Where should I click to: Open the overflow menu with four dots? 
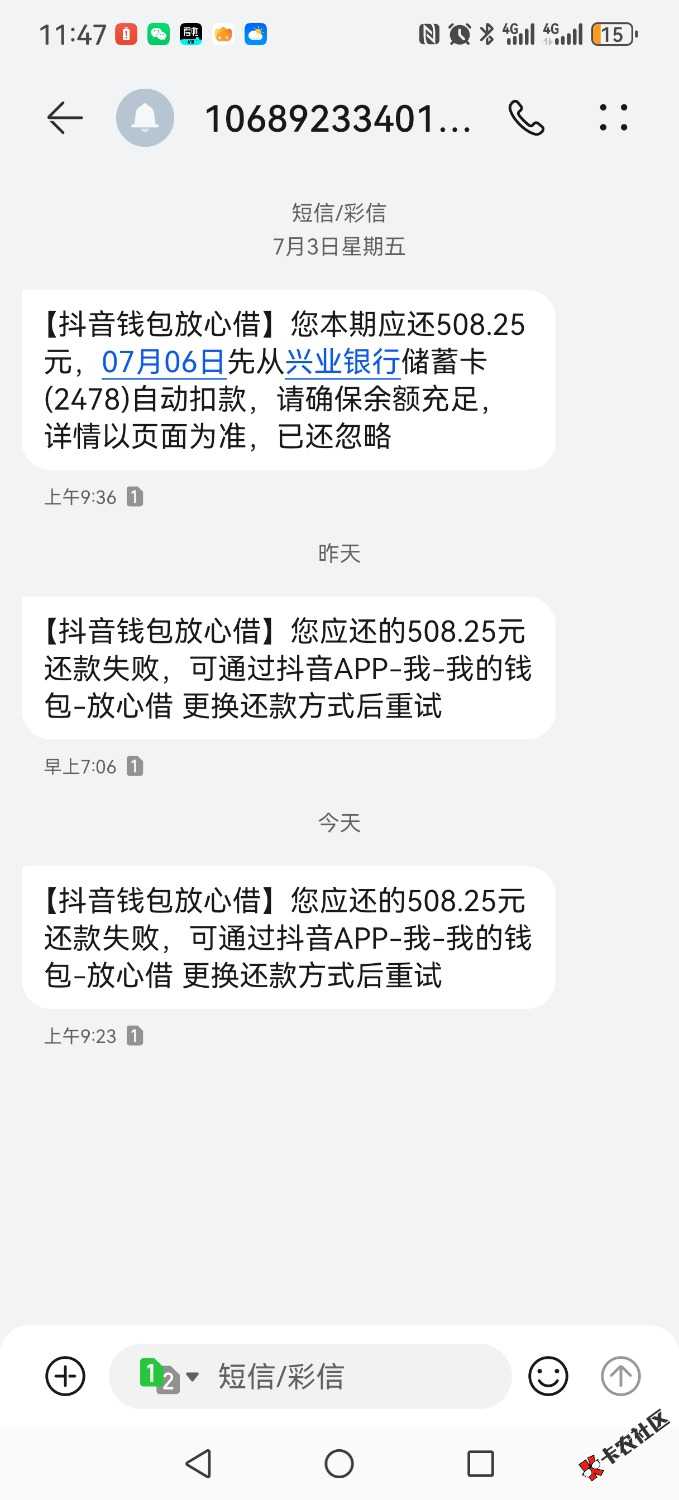pyautogui.click(x=613, y=118)
